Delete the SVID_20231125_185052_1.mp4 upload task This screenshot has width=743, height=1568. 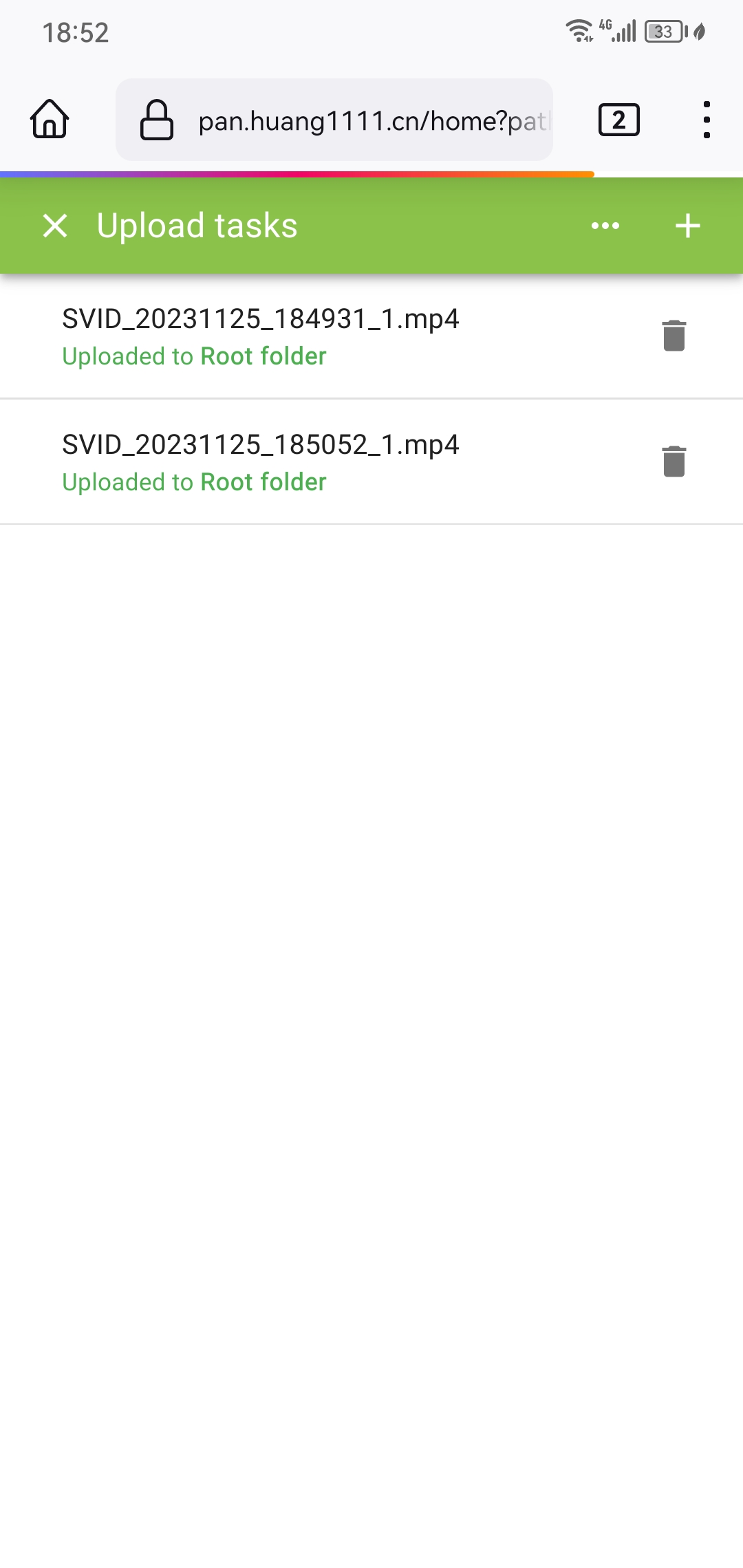(x=674, y=461)
